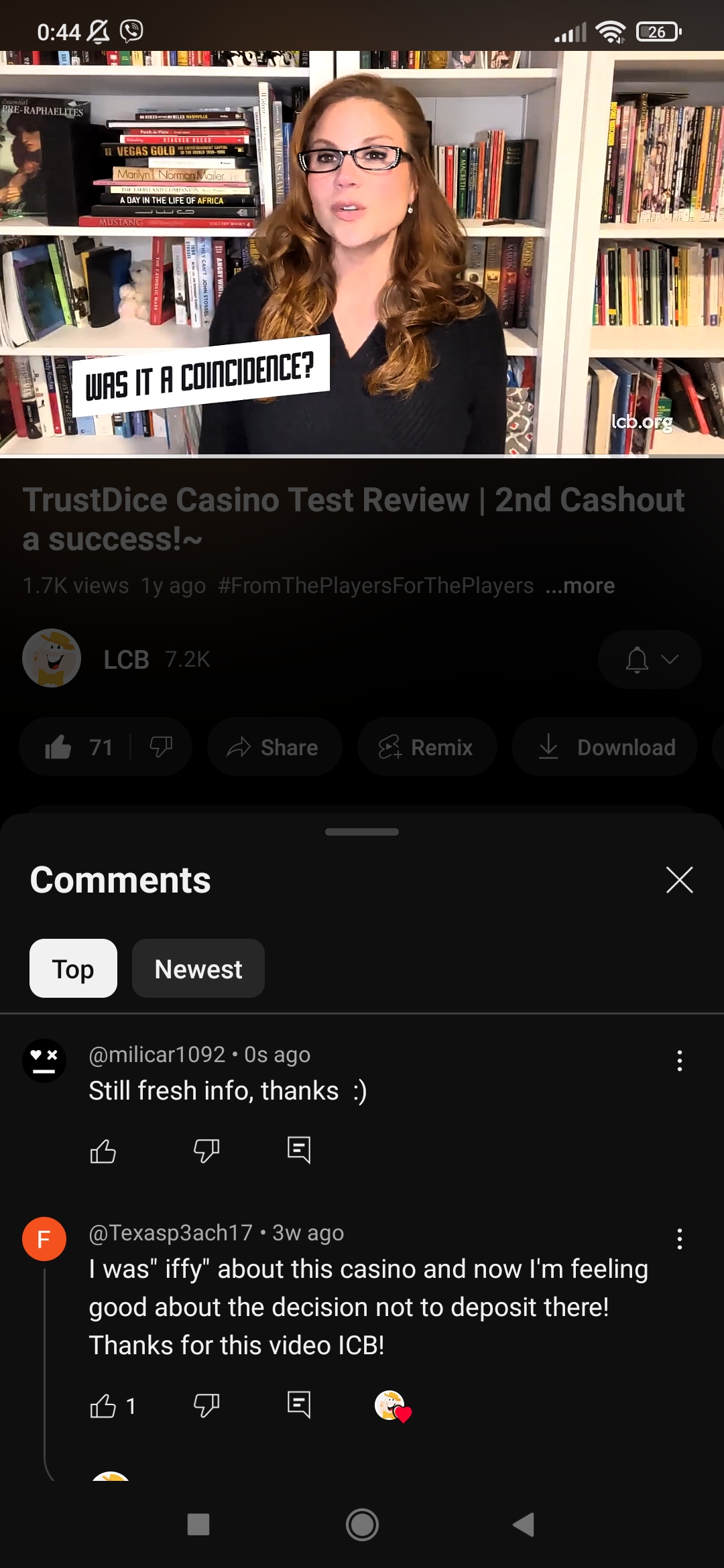Dislike the TrustDice video
The height and width of the screenshot is (1568, 724).
click(161, 747)
